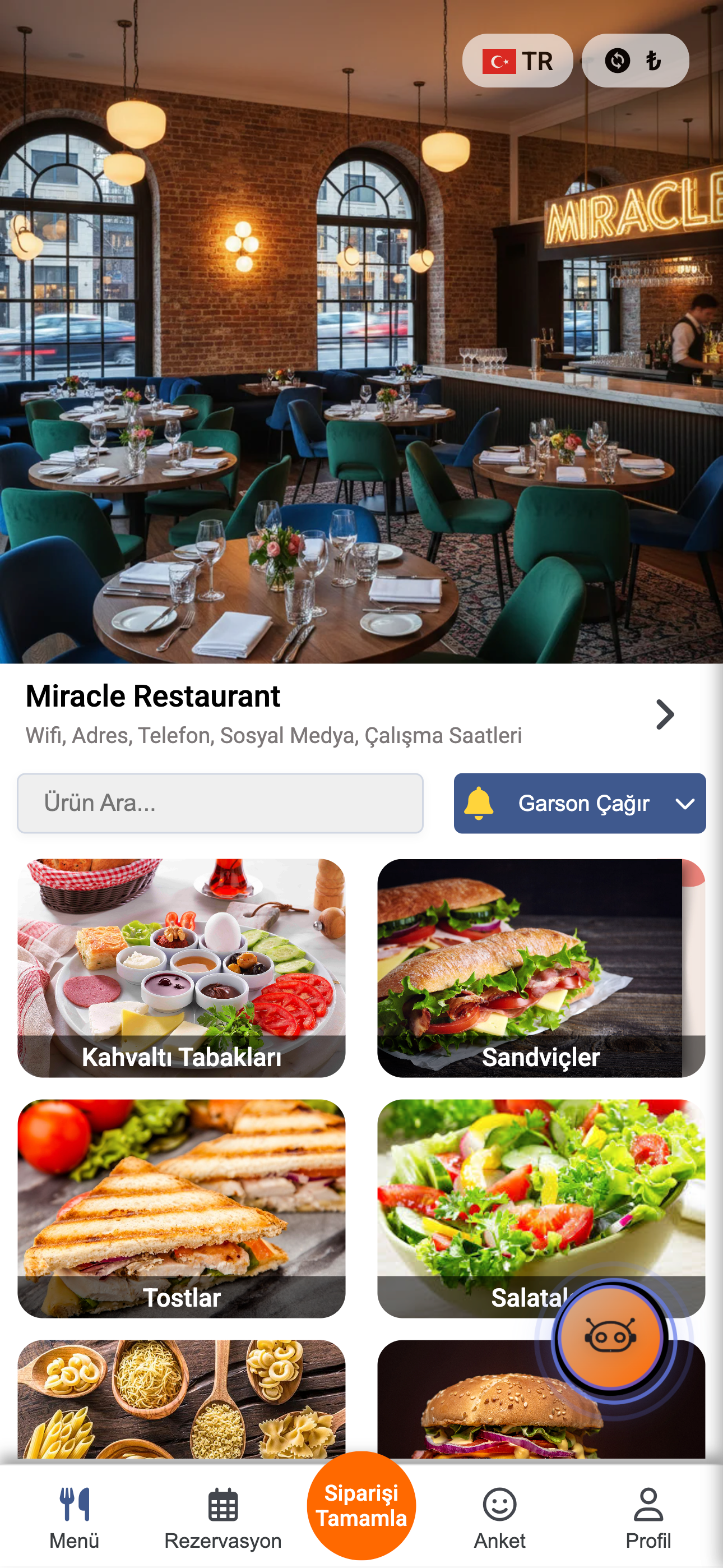Launch the orange chatbot assistant
The height and width of the screenshot is (1568, 723).
pyautogui.click(x=611, y=1337)
